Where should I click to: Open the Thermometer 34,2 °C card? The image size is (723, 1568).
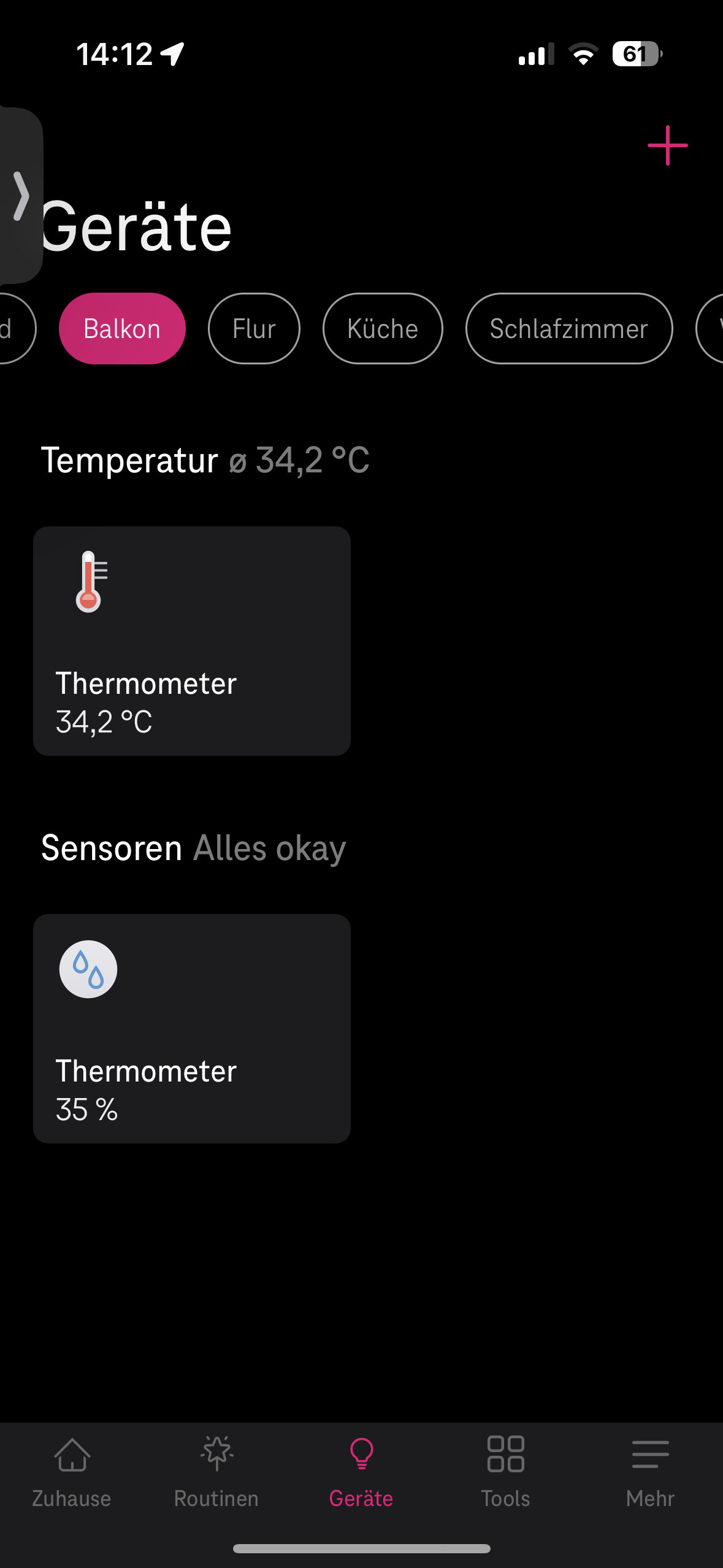point(192,640)
